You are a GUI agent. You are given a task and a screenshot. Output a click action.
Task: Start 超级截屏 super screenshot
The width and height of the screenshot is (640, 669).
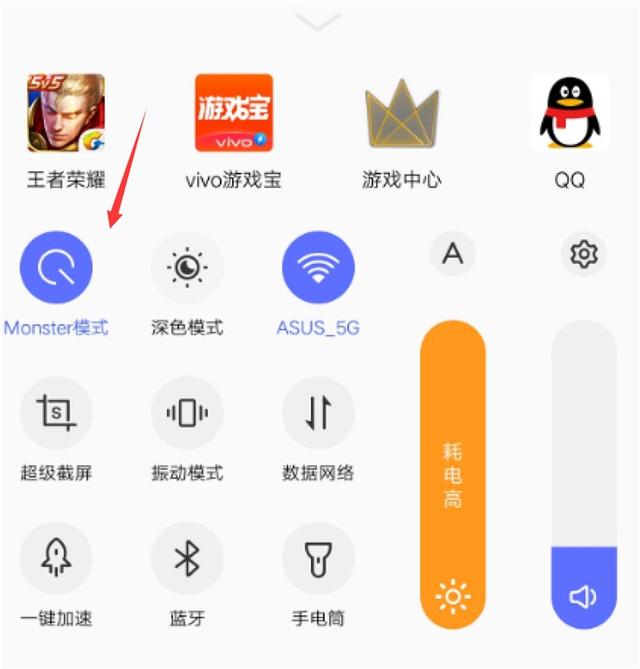click(56, 413)
